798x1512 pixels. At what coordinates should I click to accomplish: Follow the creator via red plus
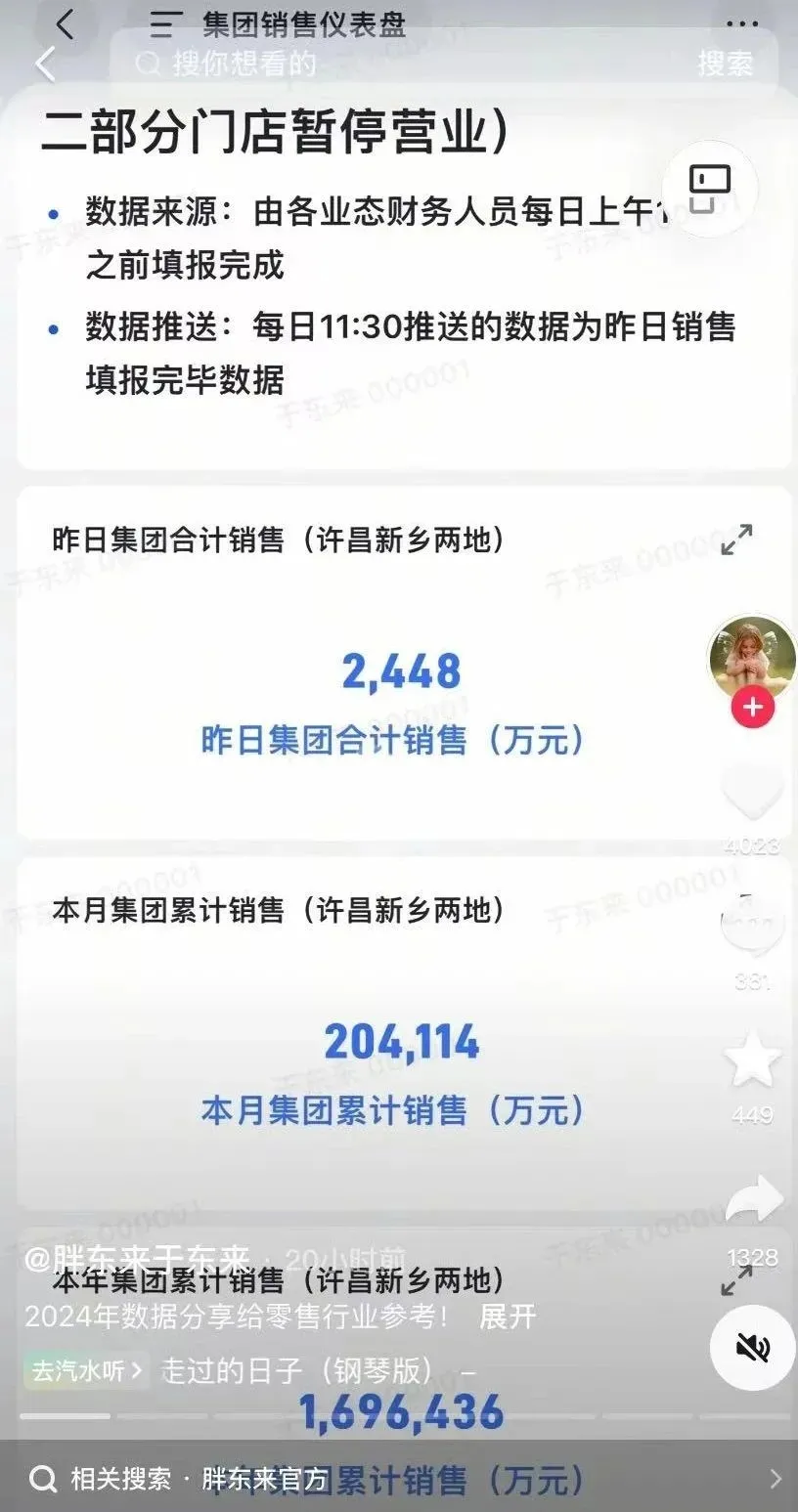tap(752, 707)
